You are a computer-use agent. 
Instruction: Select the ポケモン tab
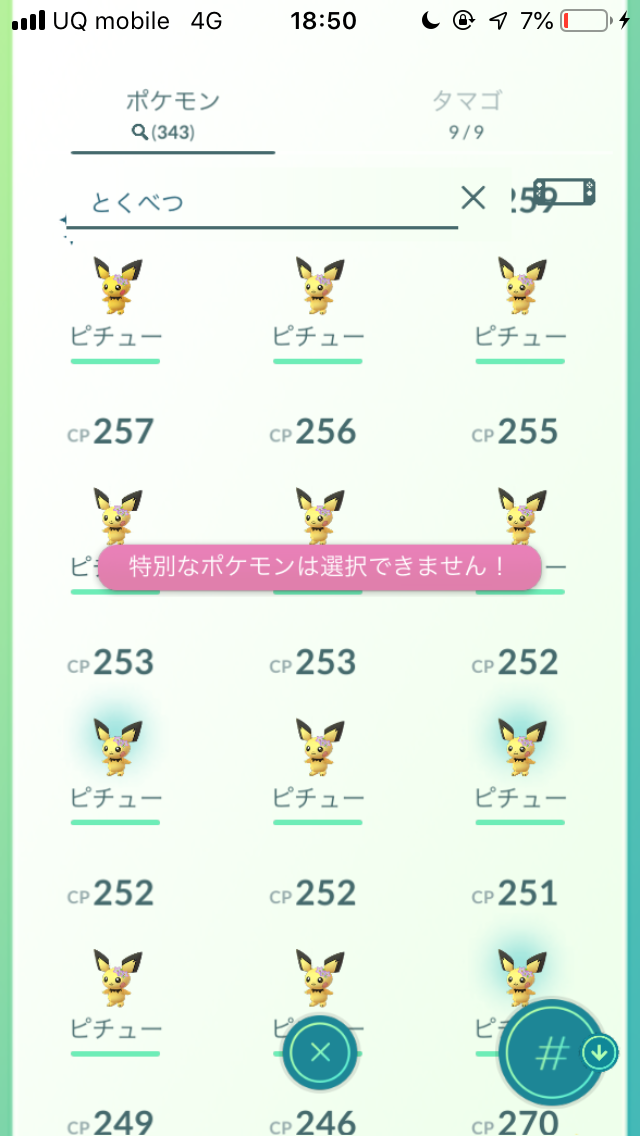[172, 113]
